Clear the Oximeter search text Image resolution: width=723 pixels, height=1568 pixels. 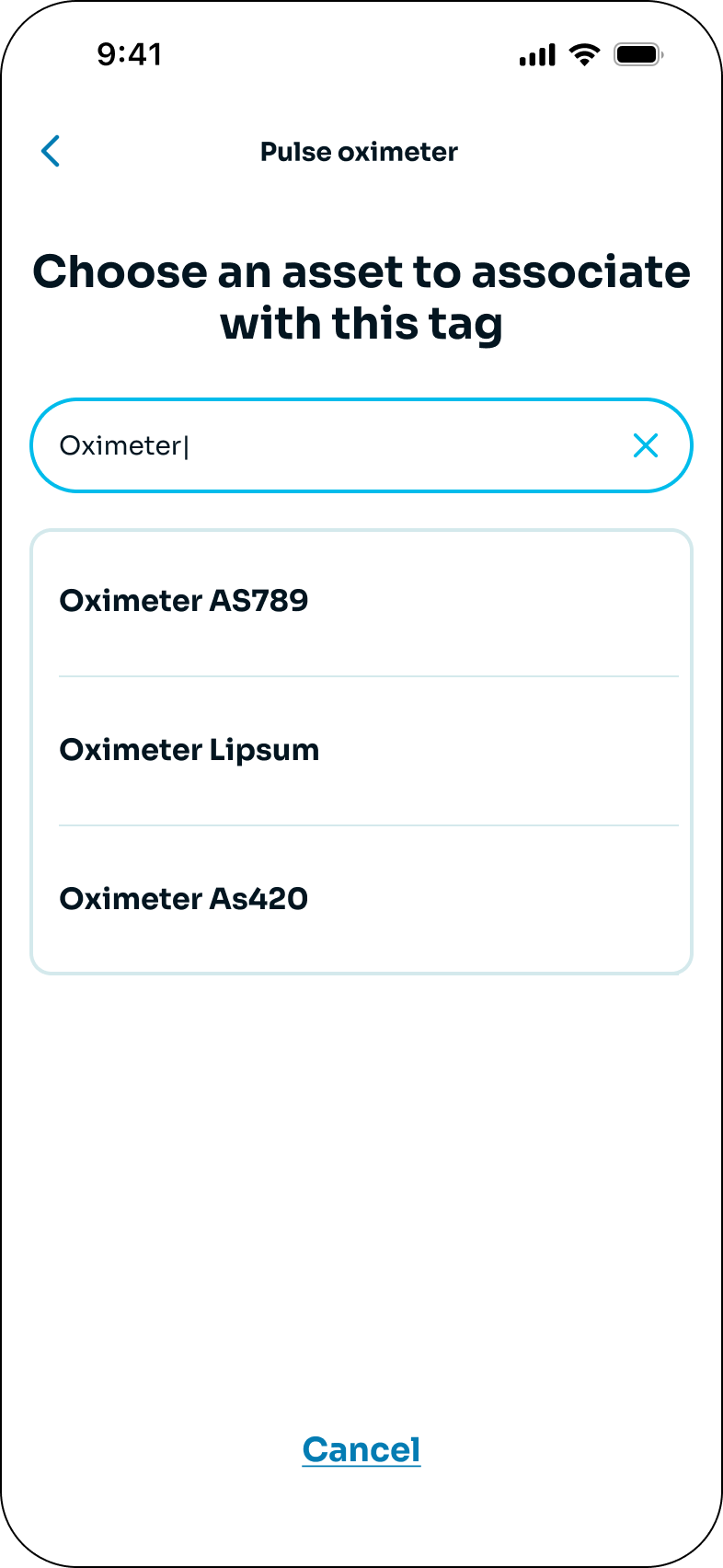coord(646,445)
